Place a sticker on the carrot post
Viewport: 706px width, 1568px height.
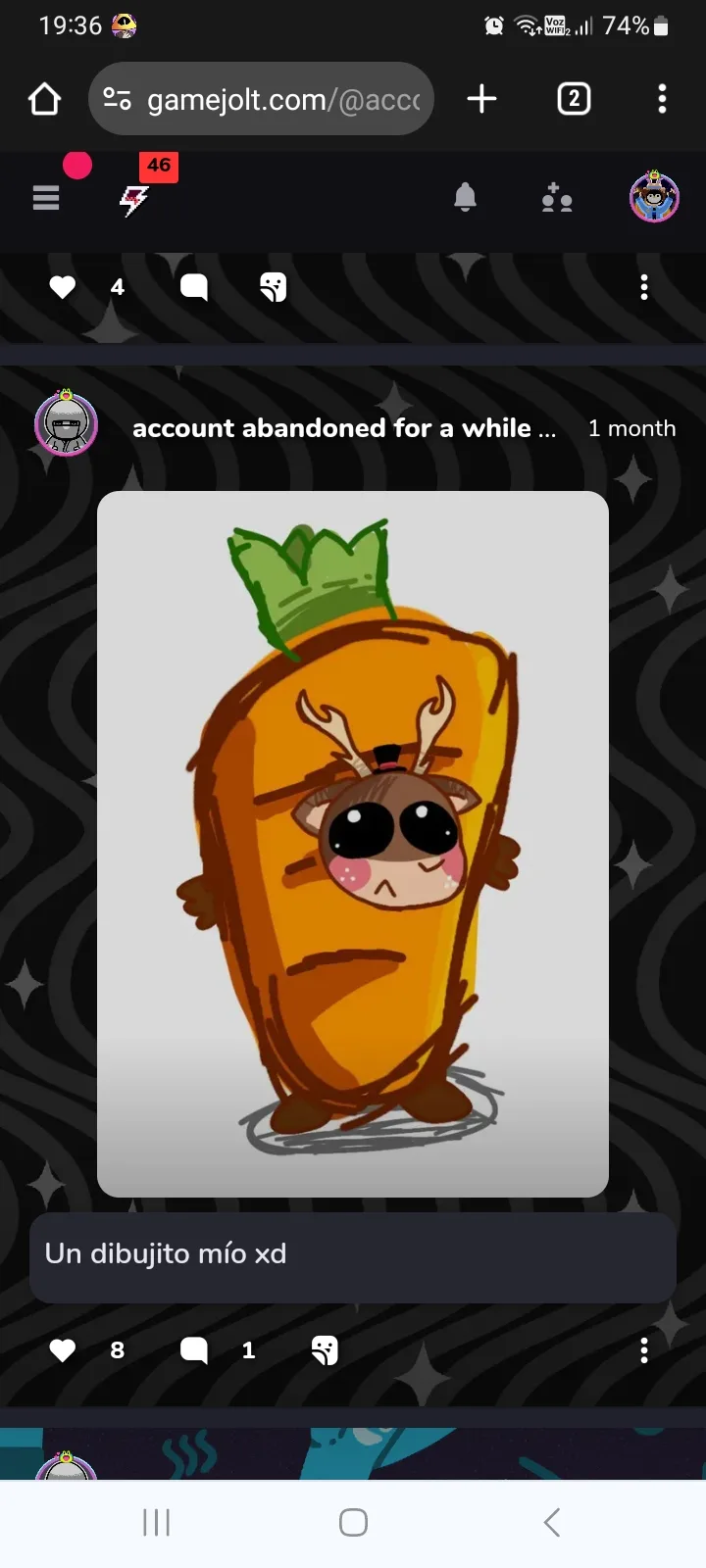(325, 1350)
